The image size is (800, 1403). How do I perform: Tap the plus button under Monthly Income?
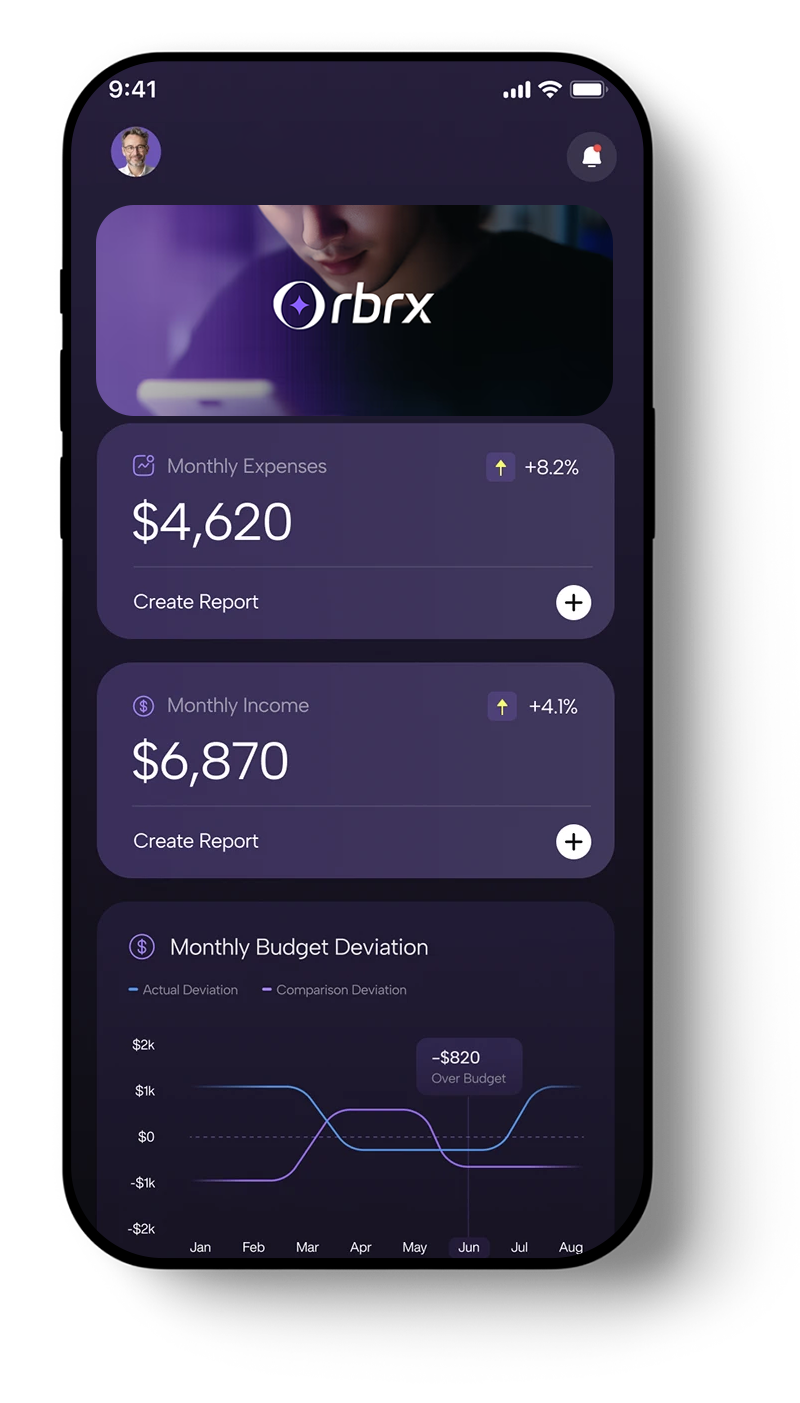pos(573,842)
